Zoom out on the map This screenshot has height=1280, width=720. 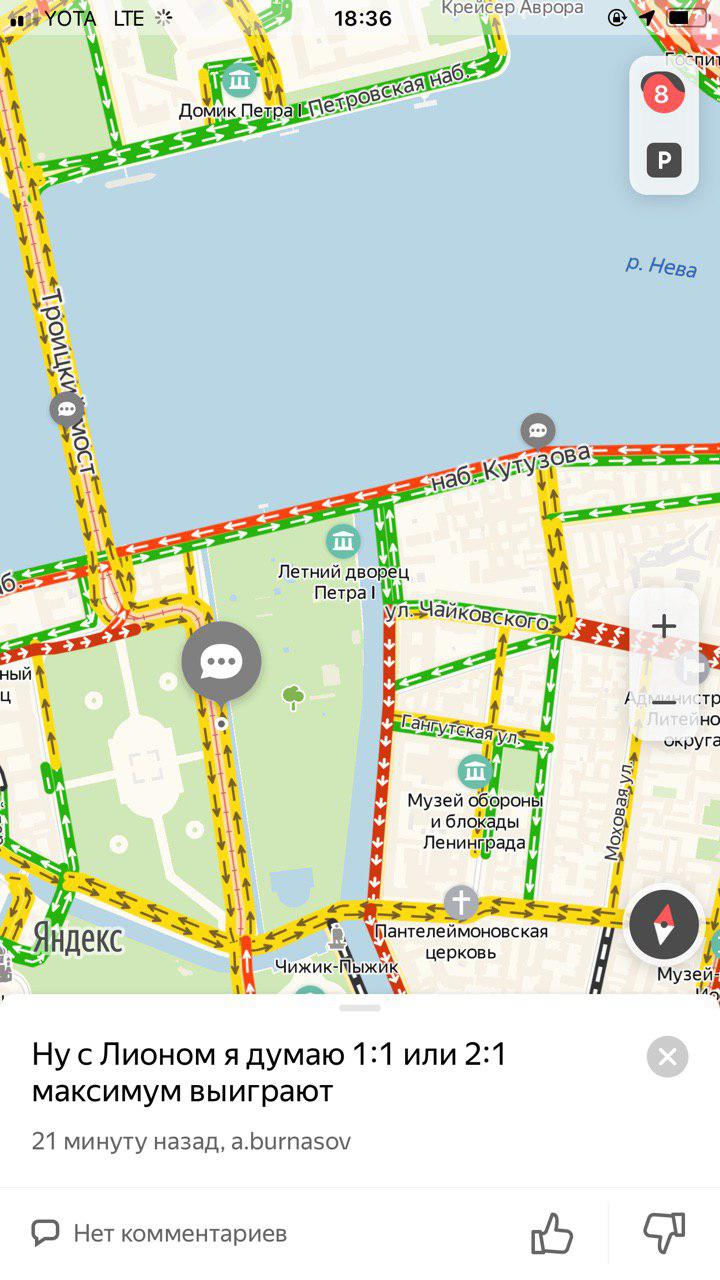click(x=664, y=703)
